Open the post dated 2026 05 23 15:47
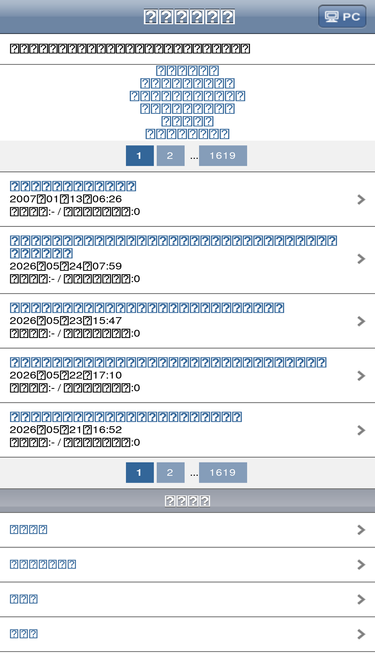The width and height of the screenshot is (375, 667). pyautogui.click(x=188, y=321)
